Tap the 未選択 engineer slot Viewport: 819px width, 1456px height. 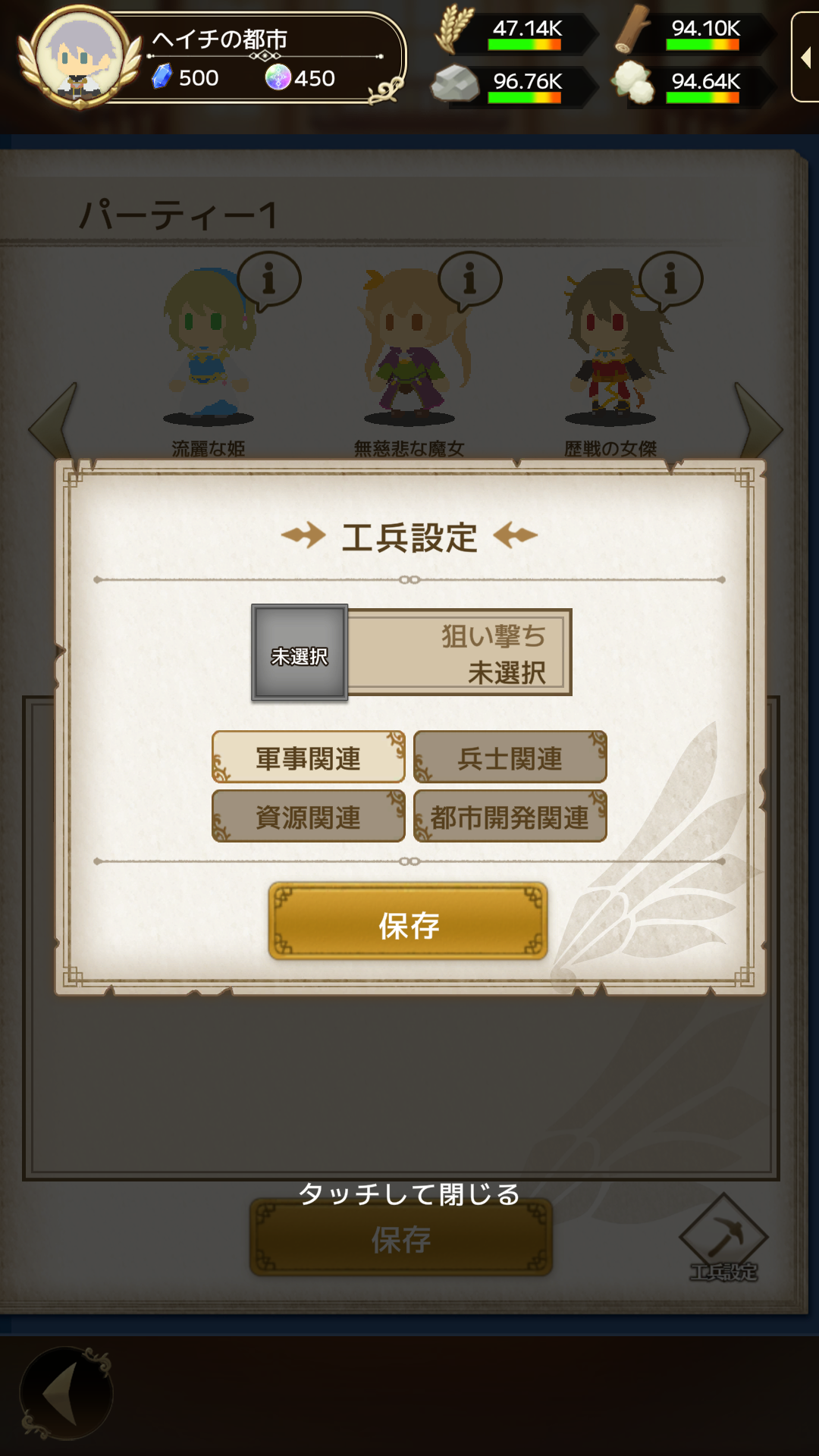coord(300,653)
